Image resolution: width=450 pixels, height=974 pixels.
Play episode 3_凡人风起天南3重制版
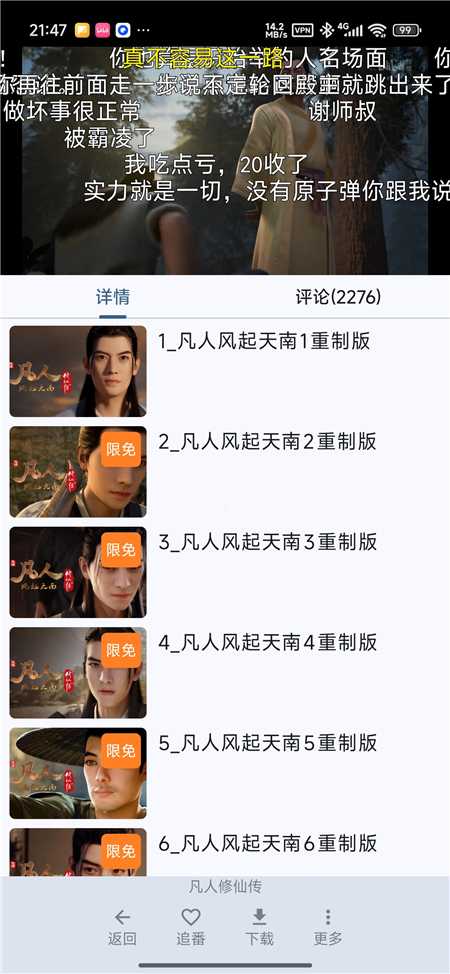[225, 572]
